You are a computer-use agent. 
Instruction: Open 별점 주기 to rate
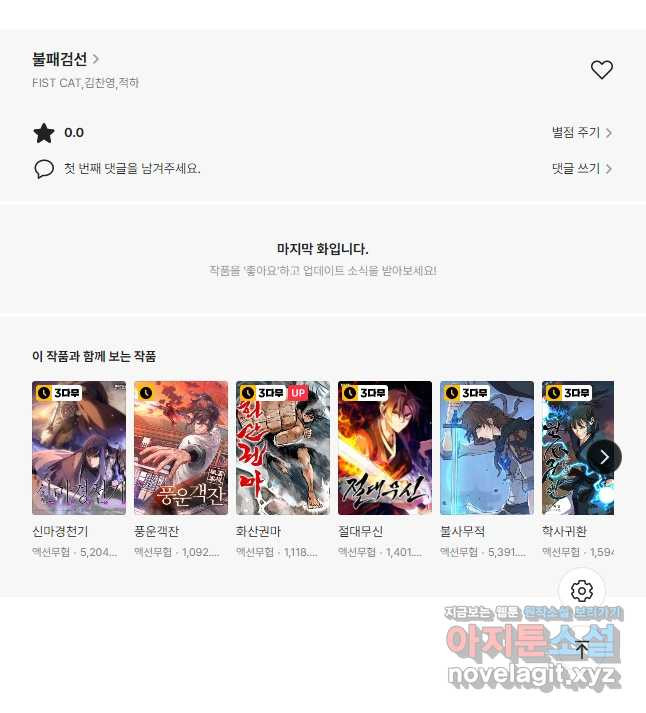581,132
